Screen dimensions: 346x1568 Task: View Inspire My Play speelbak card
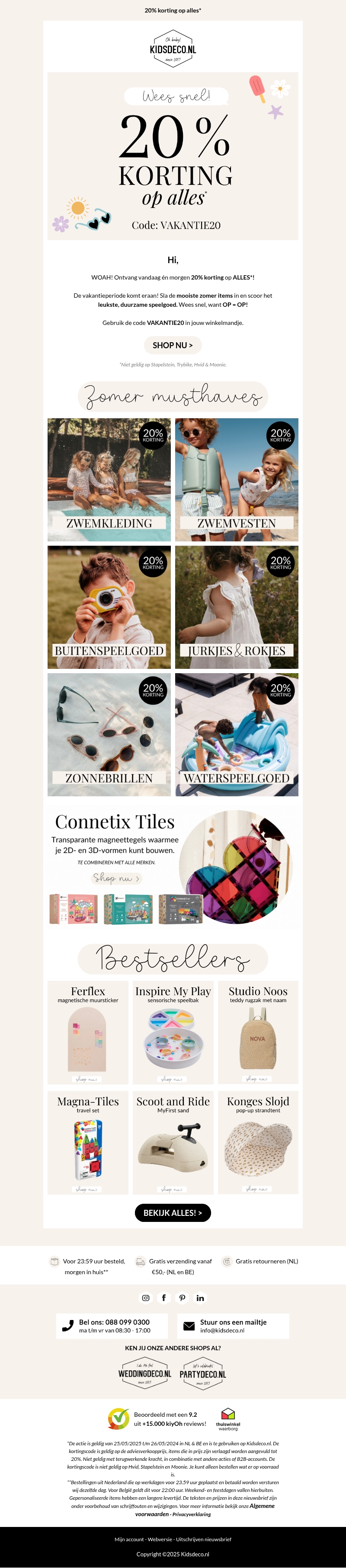(x=173, y=1032)
